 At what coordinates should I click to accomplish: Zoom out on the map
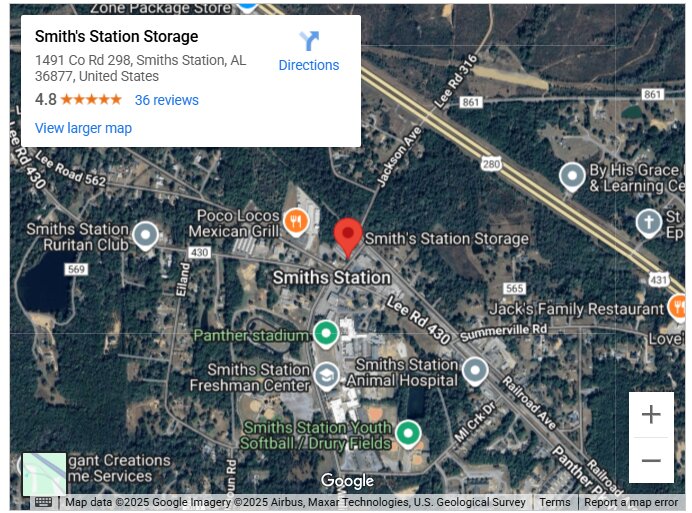(651, 461)
